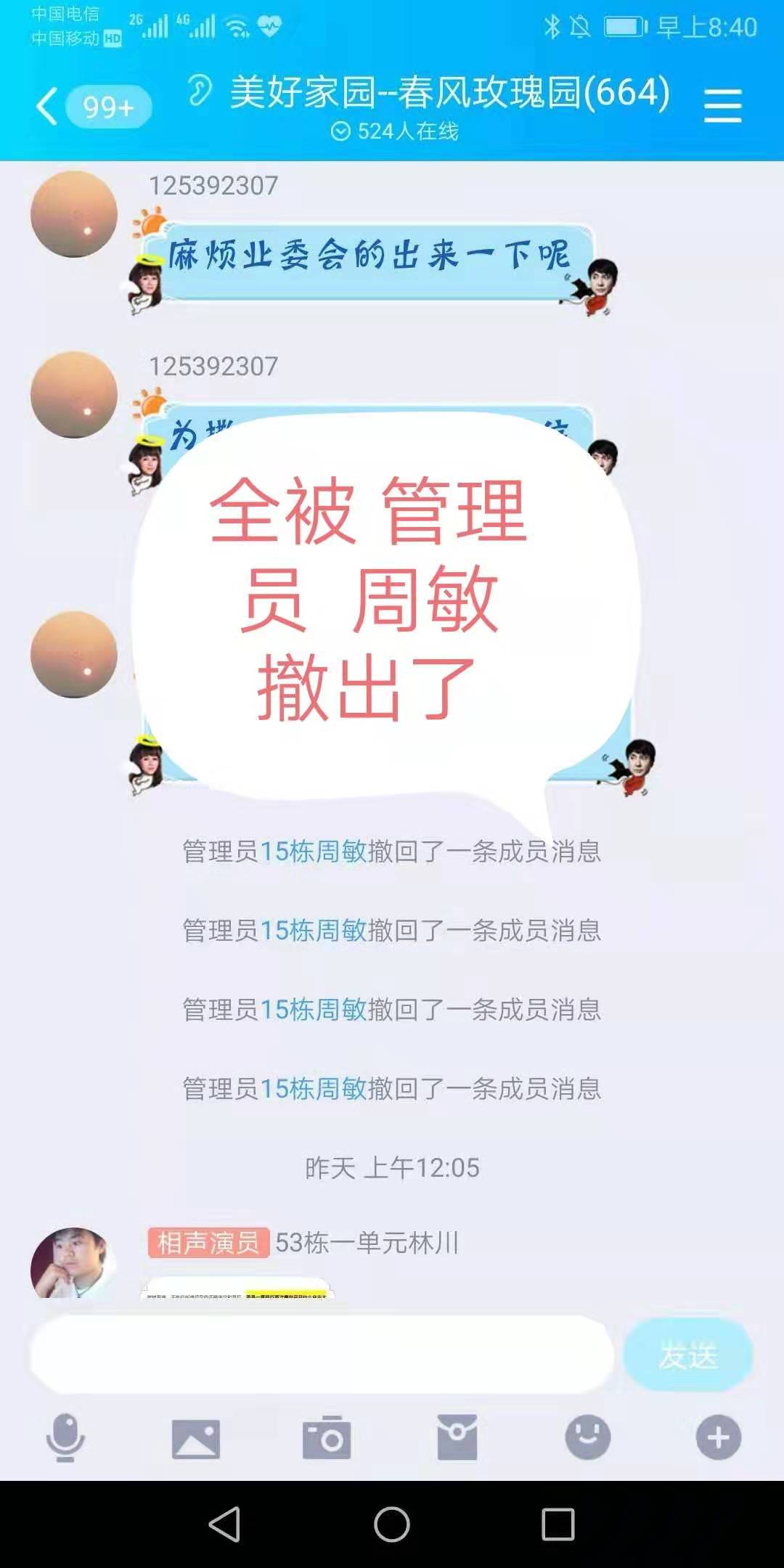This screenshot has width=784, height=1568.
Task: Open the emoji sticker panel
Action: click(x=588, y=1437)
